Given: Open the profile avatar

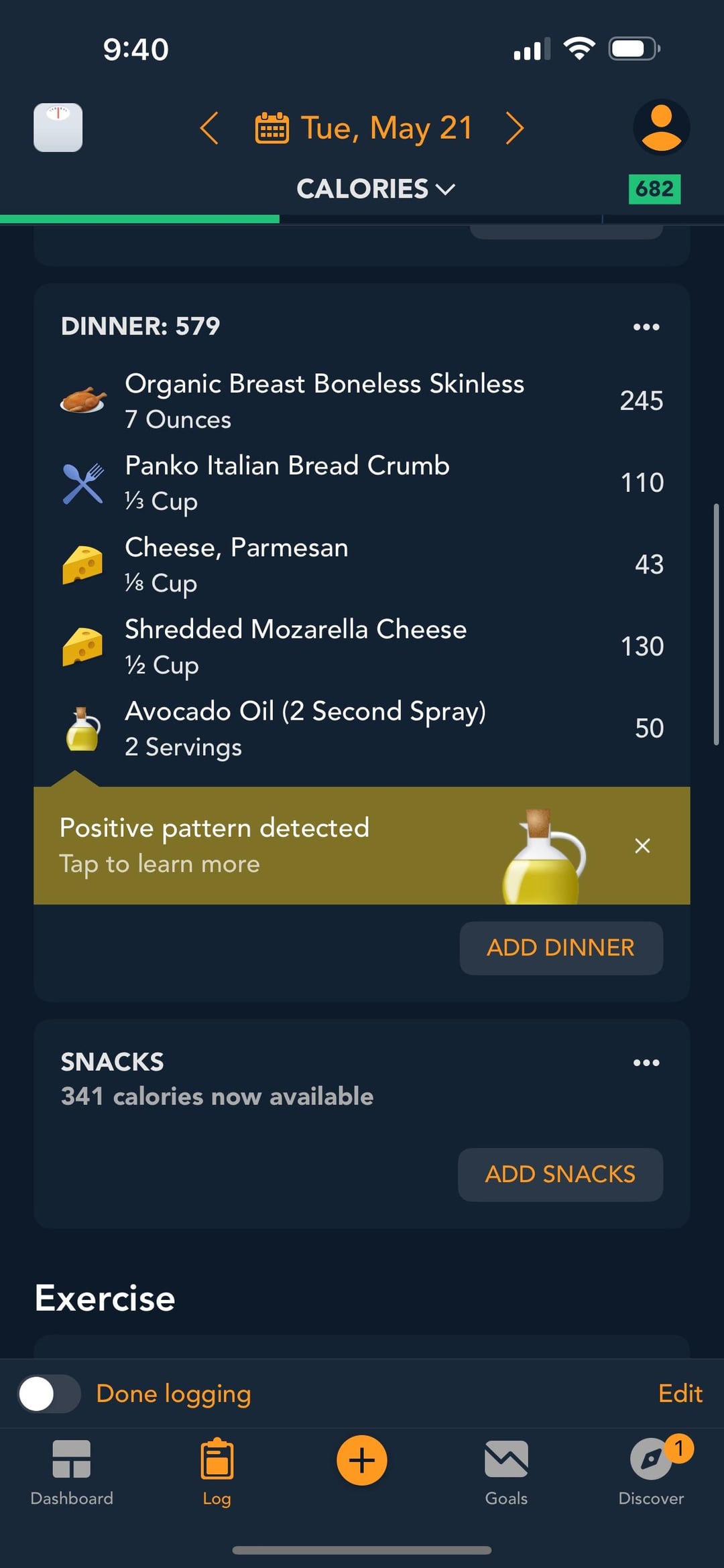Looking at the screenshot, I should pyautogui.click(x=661, y=127).
